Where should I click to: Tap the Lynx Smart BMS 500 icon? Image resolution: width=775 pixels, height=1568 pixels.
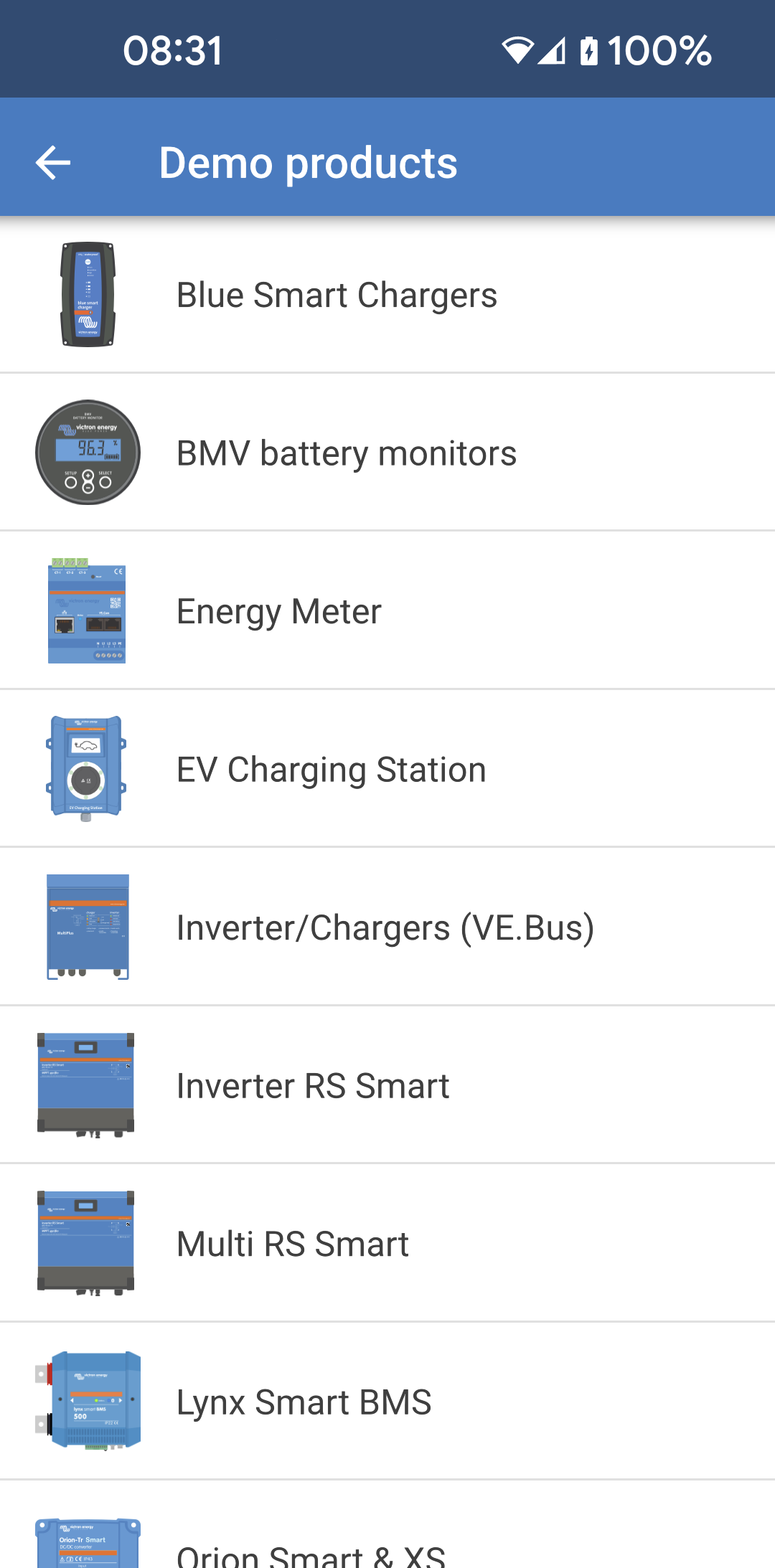(x=88, y=1402)
